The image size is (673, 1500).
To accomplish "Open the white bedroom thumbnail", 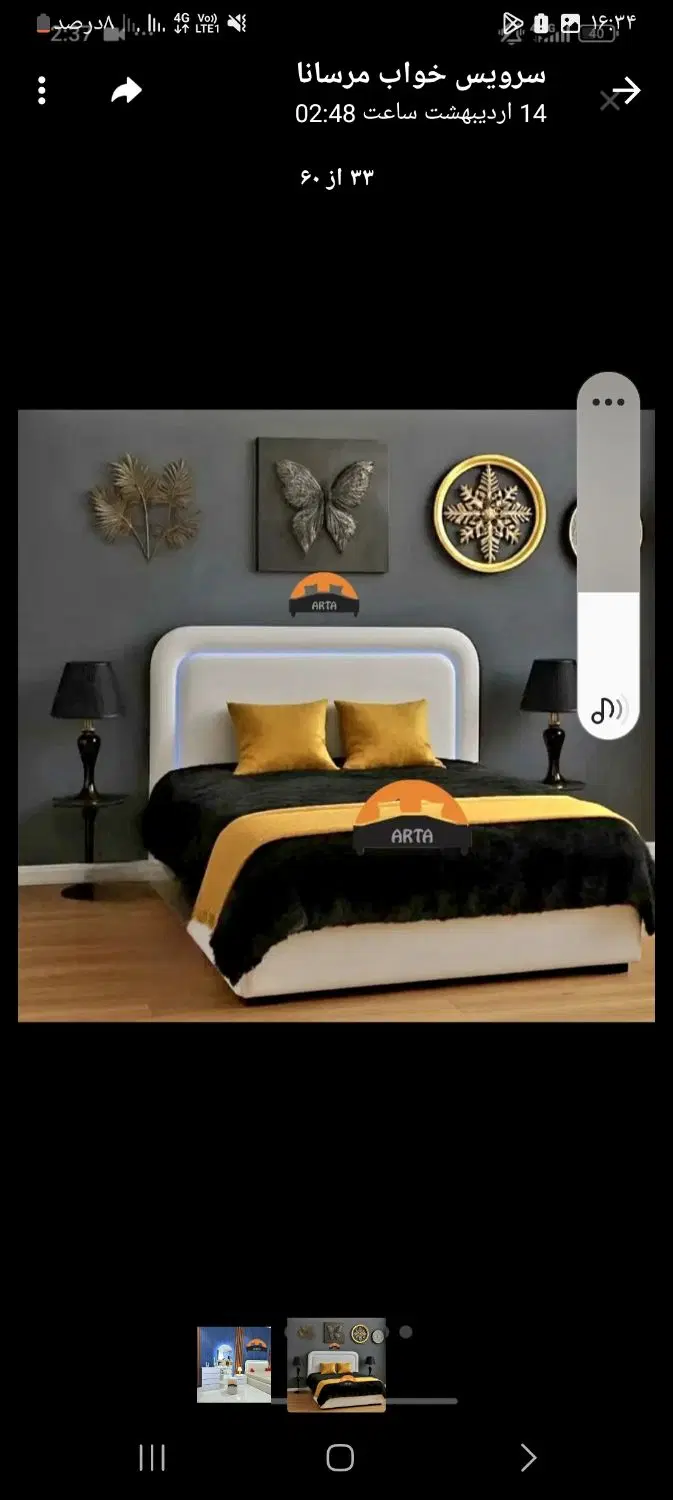I will (234, 1364).
